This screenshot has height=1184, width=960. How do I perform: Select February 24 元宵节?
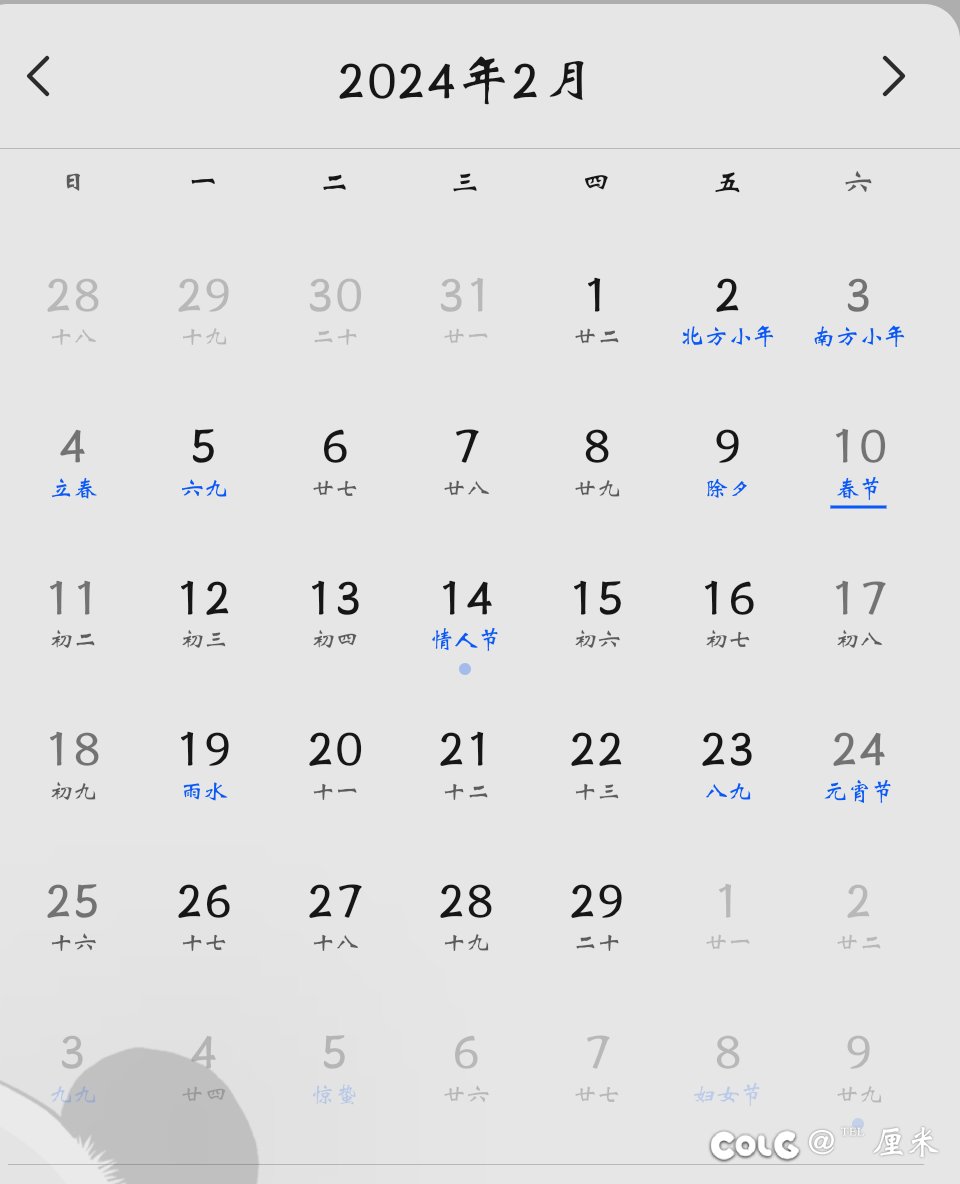click(x=859, y=766)
